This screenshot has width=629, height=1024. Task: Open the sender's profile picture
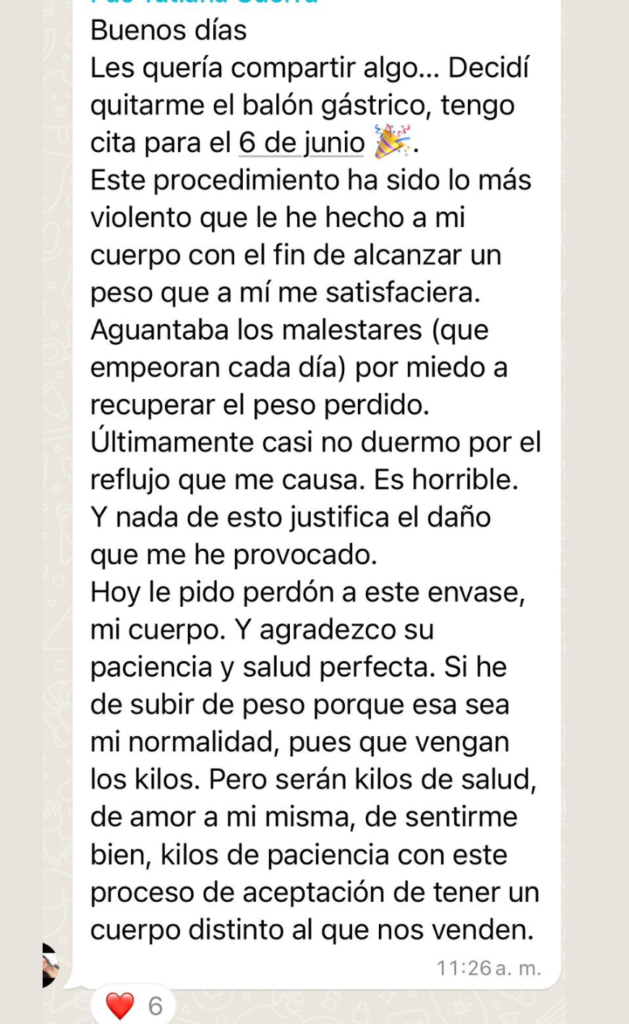(50, 966)
